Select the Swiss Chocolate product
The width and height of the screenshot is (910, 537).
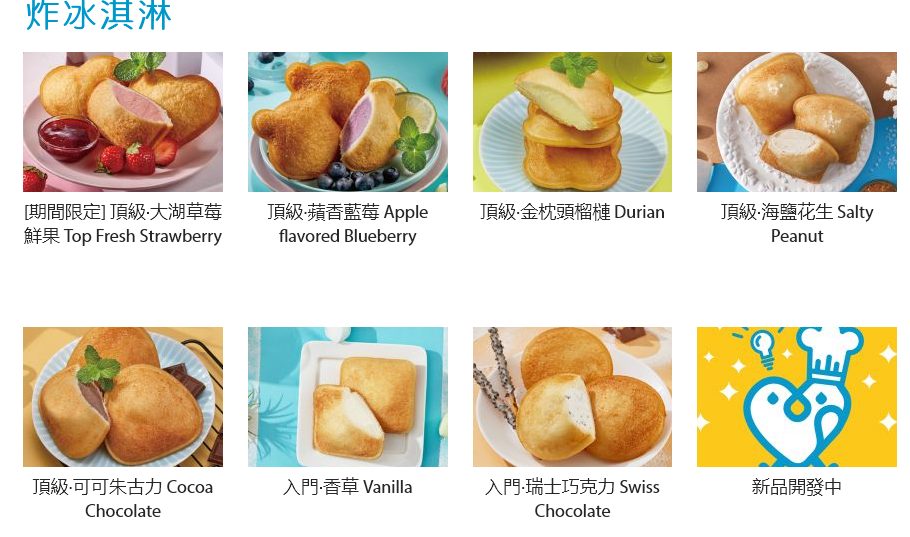click(x=572, y=397)
